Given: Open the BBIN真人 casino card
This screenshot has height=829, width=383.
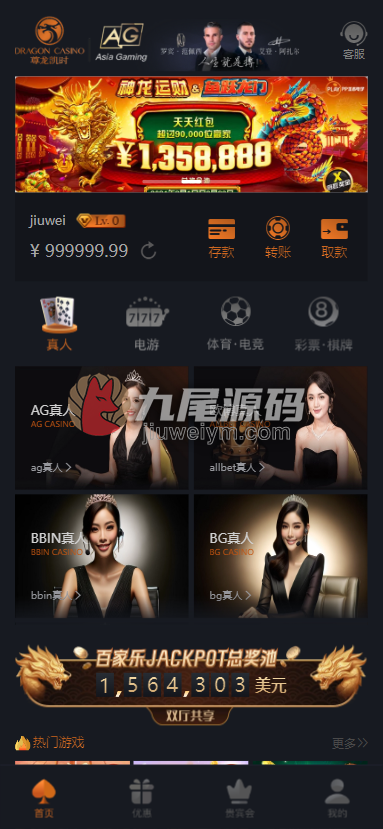Looking at the screenshot, I should pyautogui.click(x=102, y=556).
